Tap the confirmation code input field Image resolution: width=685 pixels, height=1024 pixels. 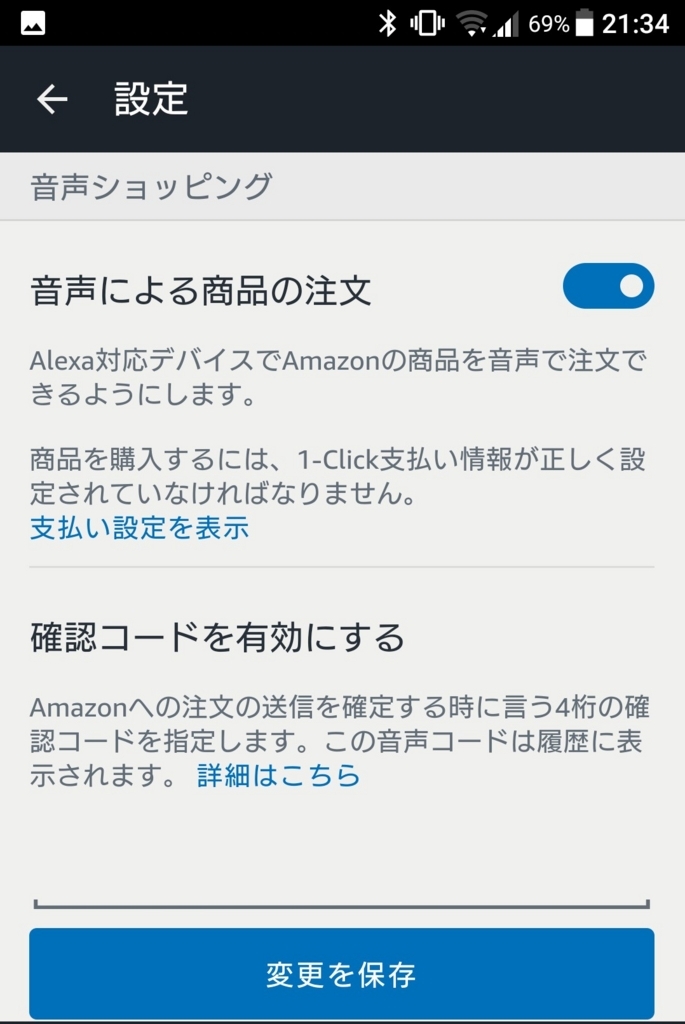click(341, 880)
